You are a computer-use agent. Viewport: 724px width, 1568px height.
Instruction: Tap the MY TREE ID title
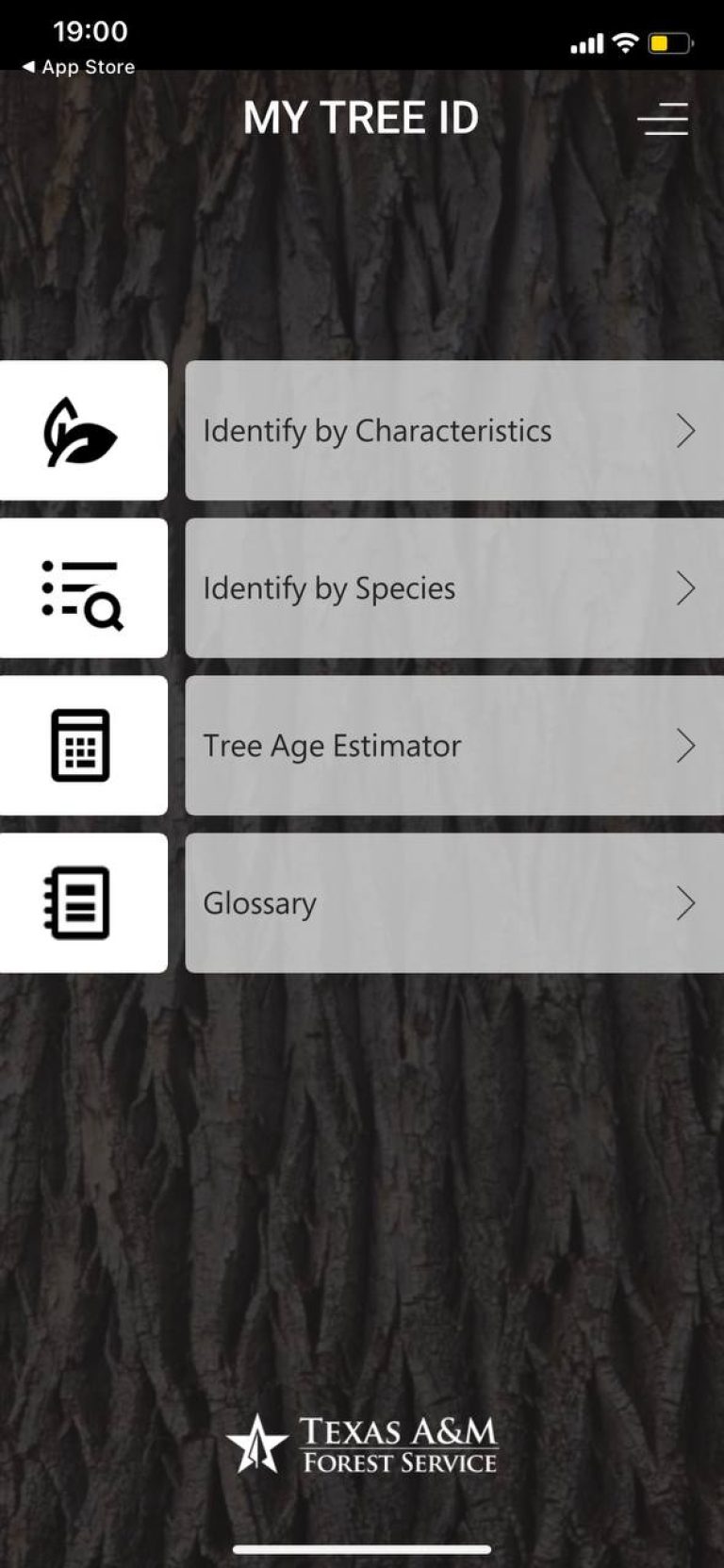point(362,117)
